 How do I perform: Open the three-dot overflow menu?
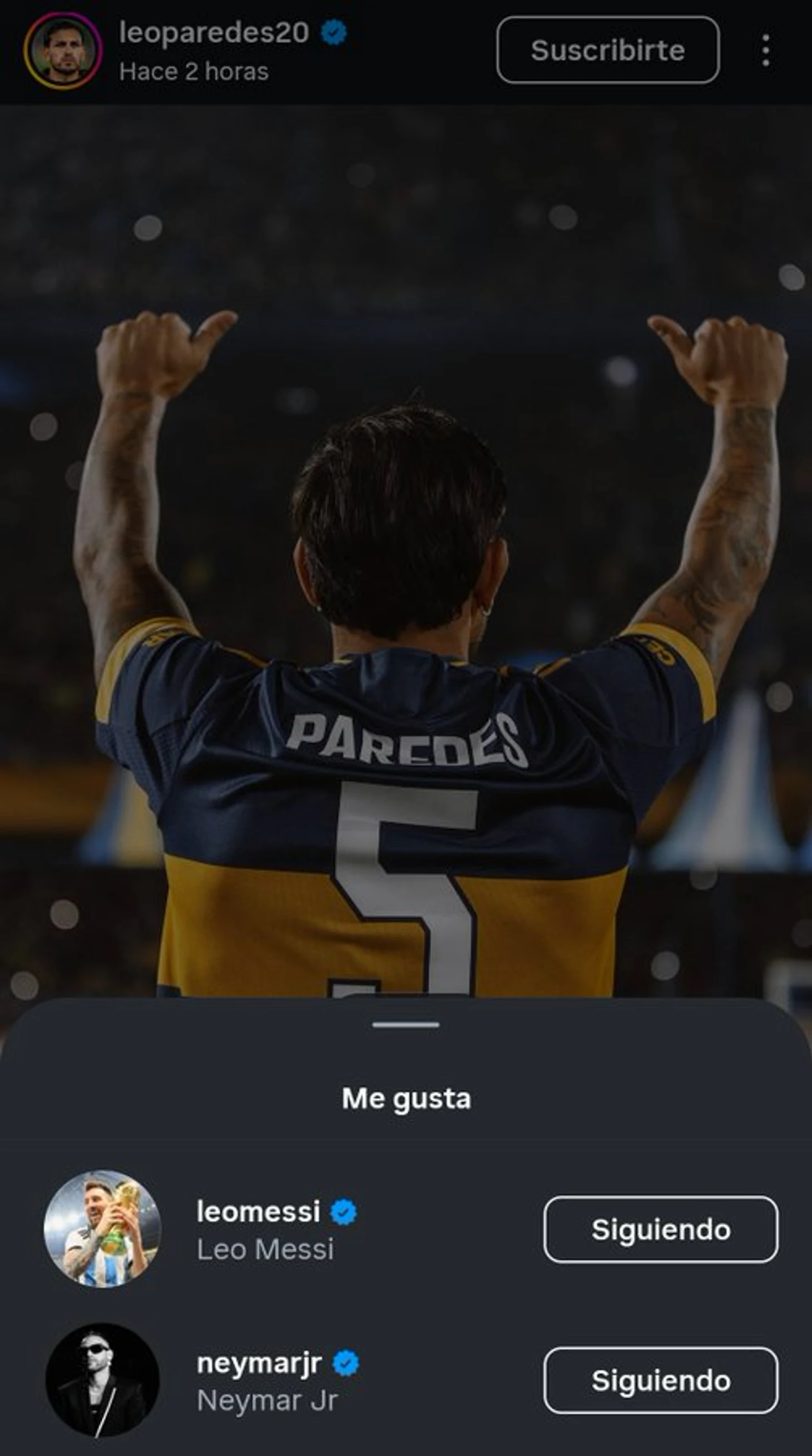[766, 50]
